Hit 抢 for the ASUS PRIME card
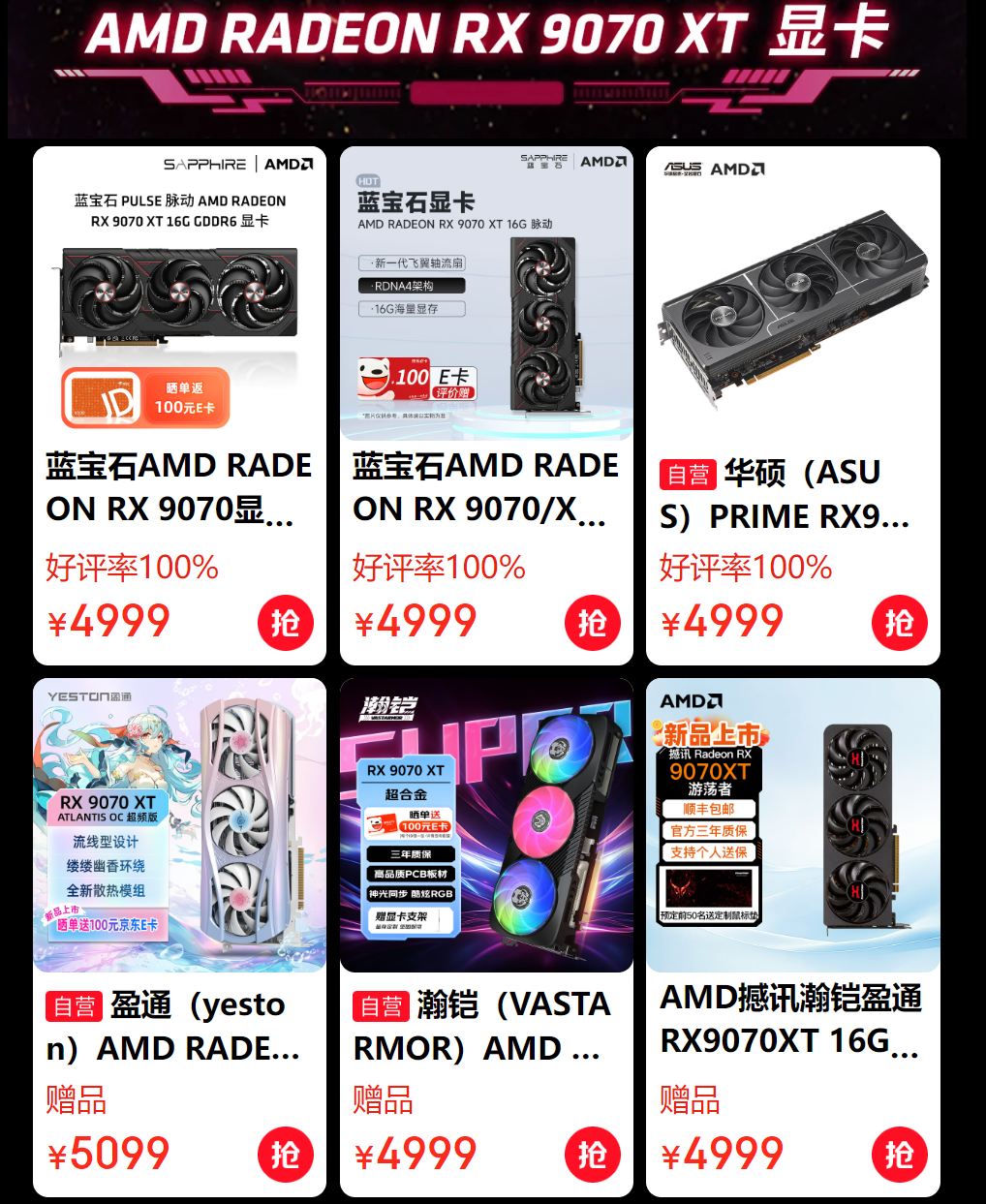The height and width of the screenshot is (1204, 986). pyautogui.click(x=899, y=623)
